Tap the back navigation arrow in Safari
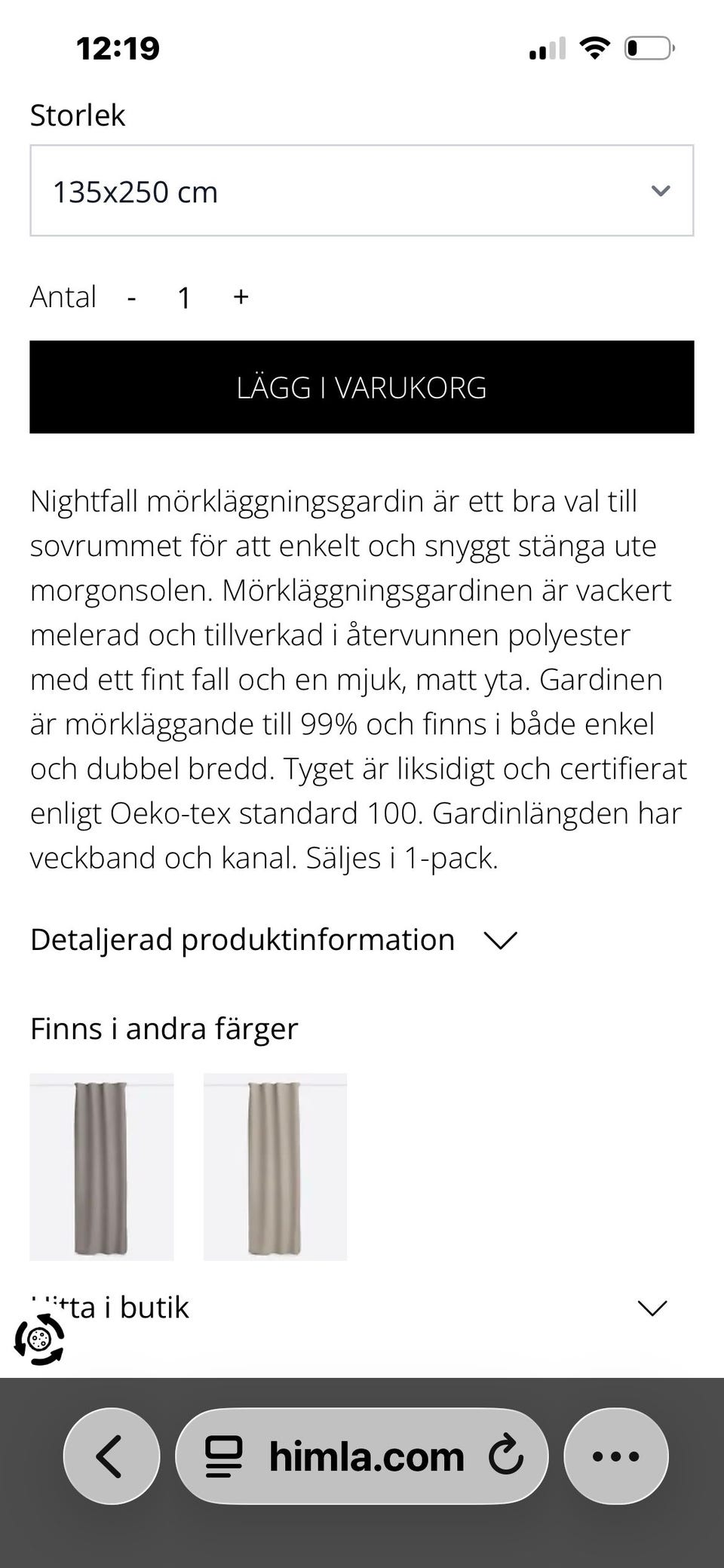This screenshot has height=1568, width=724. pyautogui.click(x=110, y=1456)
